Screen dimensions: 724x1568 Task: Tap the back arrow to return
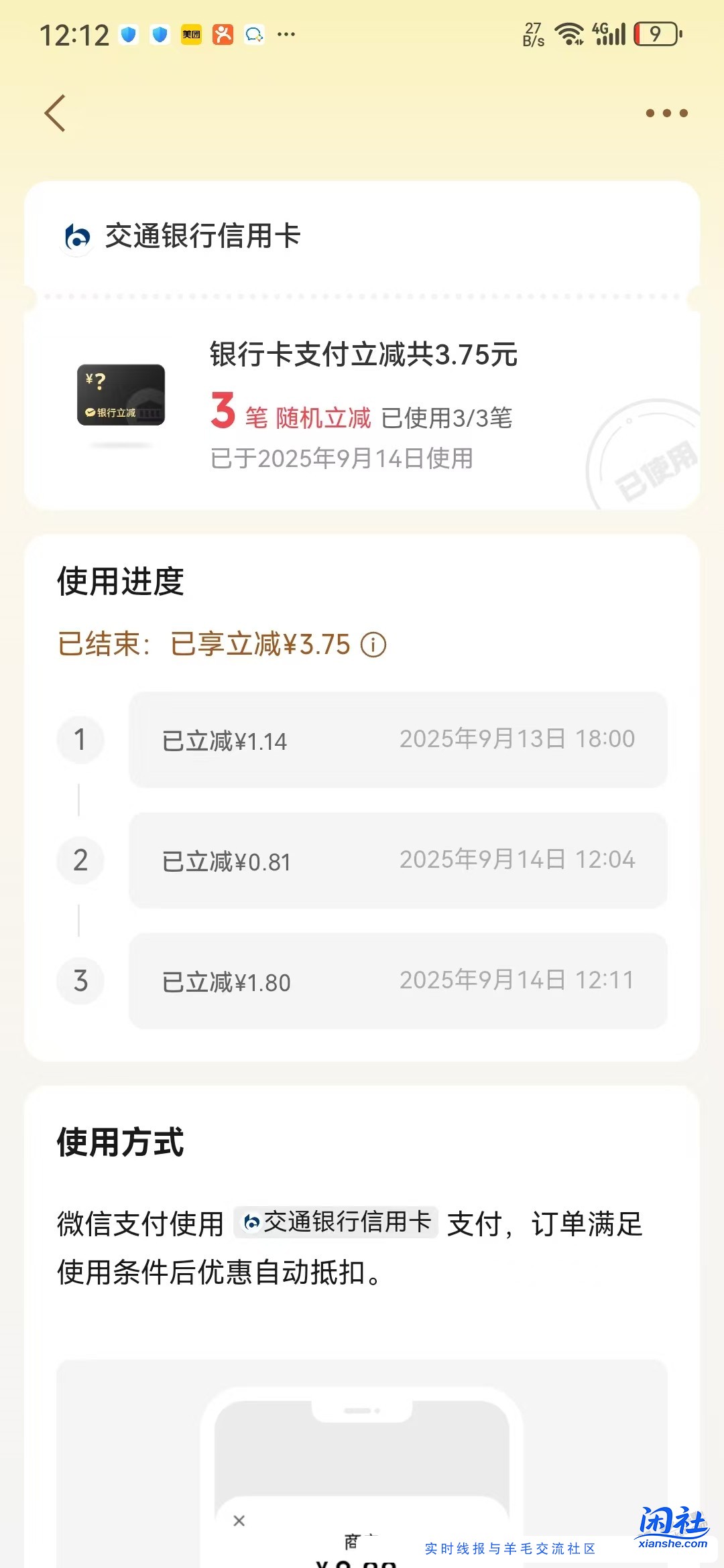(56, 113)
